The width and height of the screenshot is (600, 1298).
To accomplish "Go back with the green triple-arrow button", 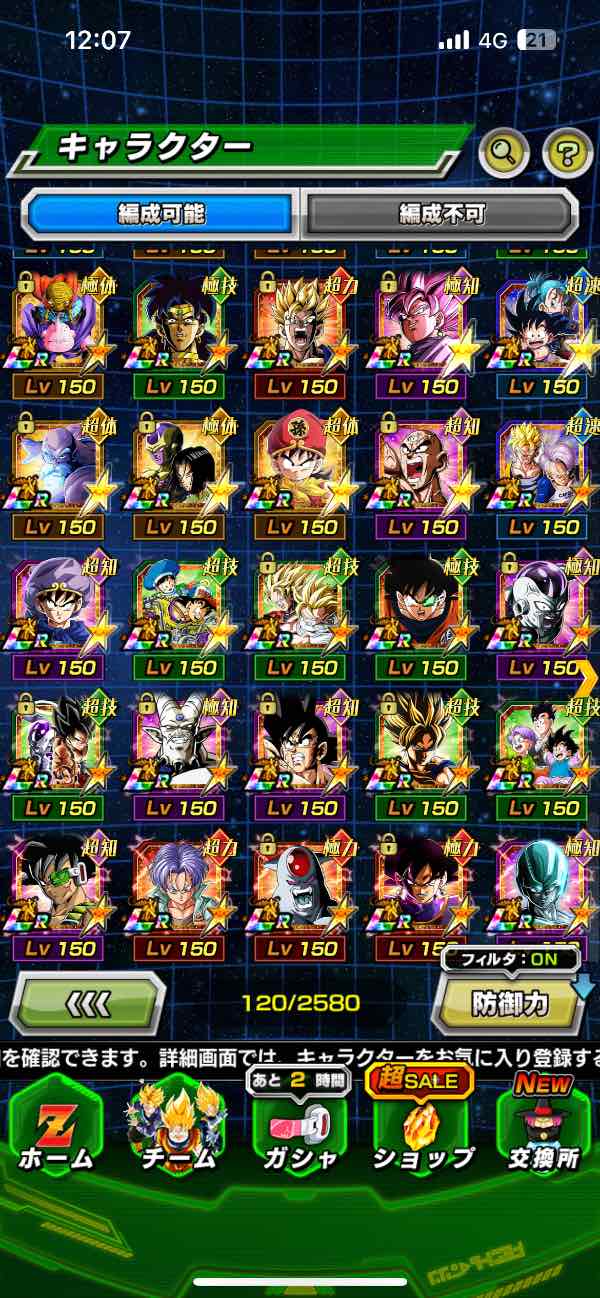I will click(x=88, y=1002).
